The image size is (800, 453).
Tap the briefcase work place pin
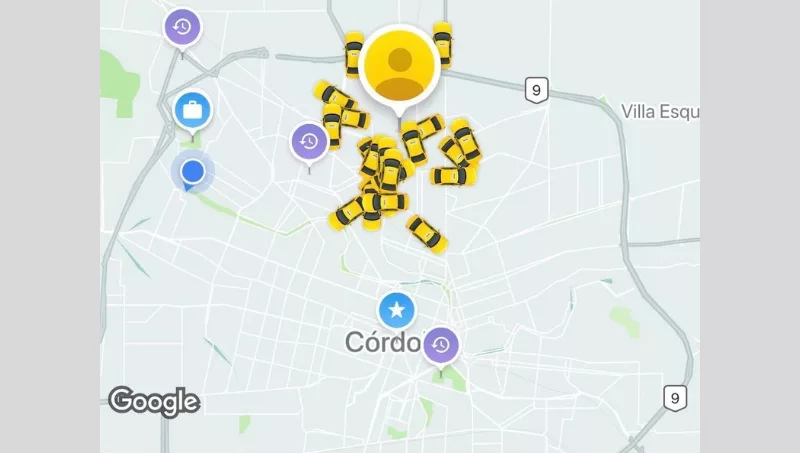click(x=191, y=110)
